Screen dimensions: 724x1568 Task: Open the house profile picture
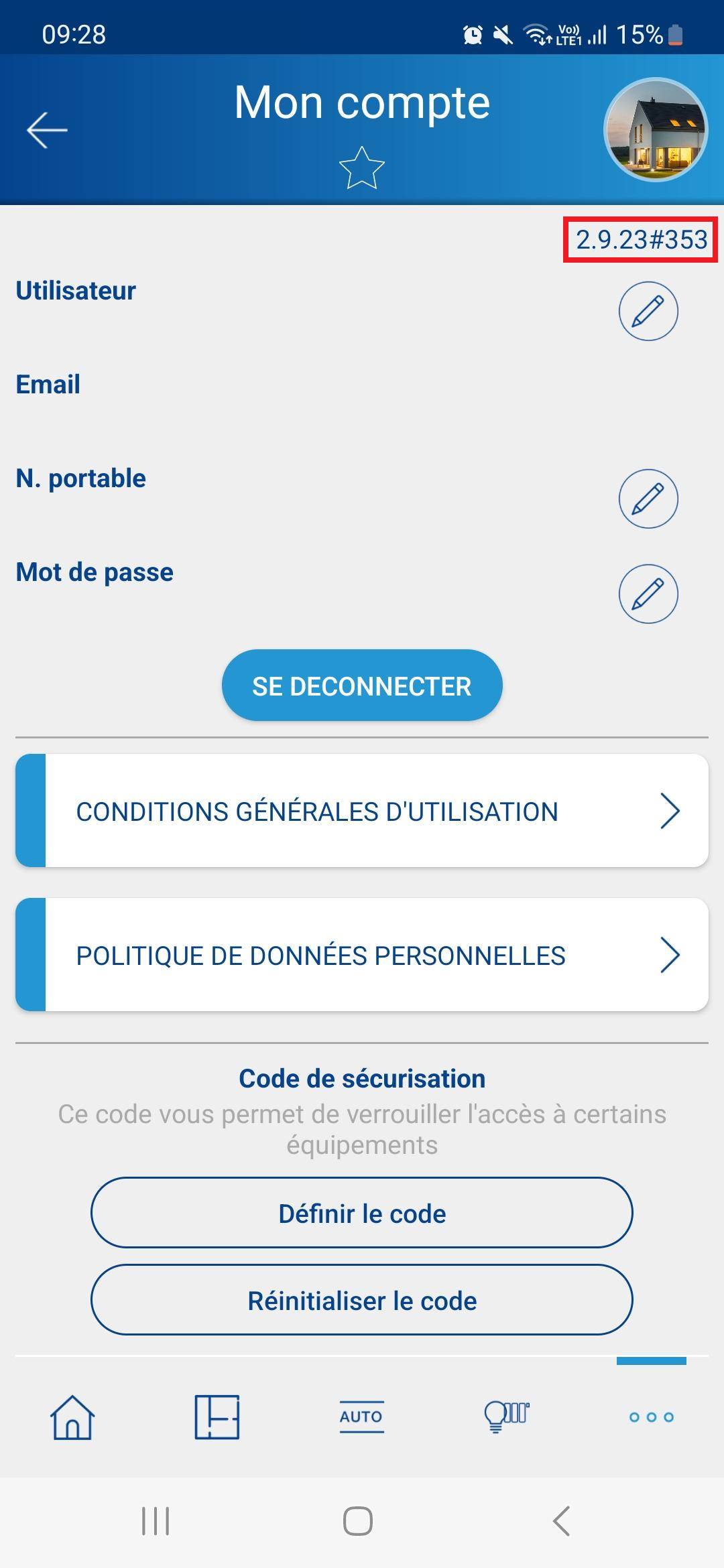[x=656, y=130]
